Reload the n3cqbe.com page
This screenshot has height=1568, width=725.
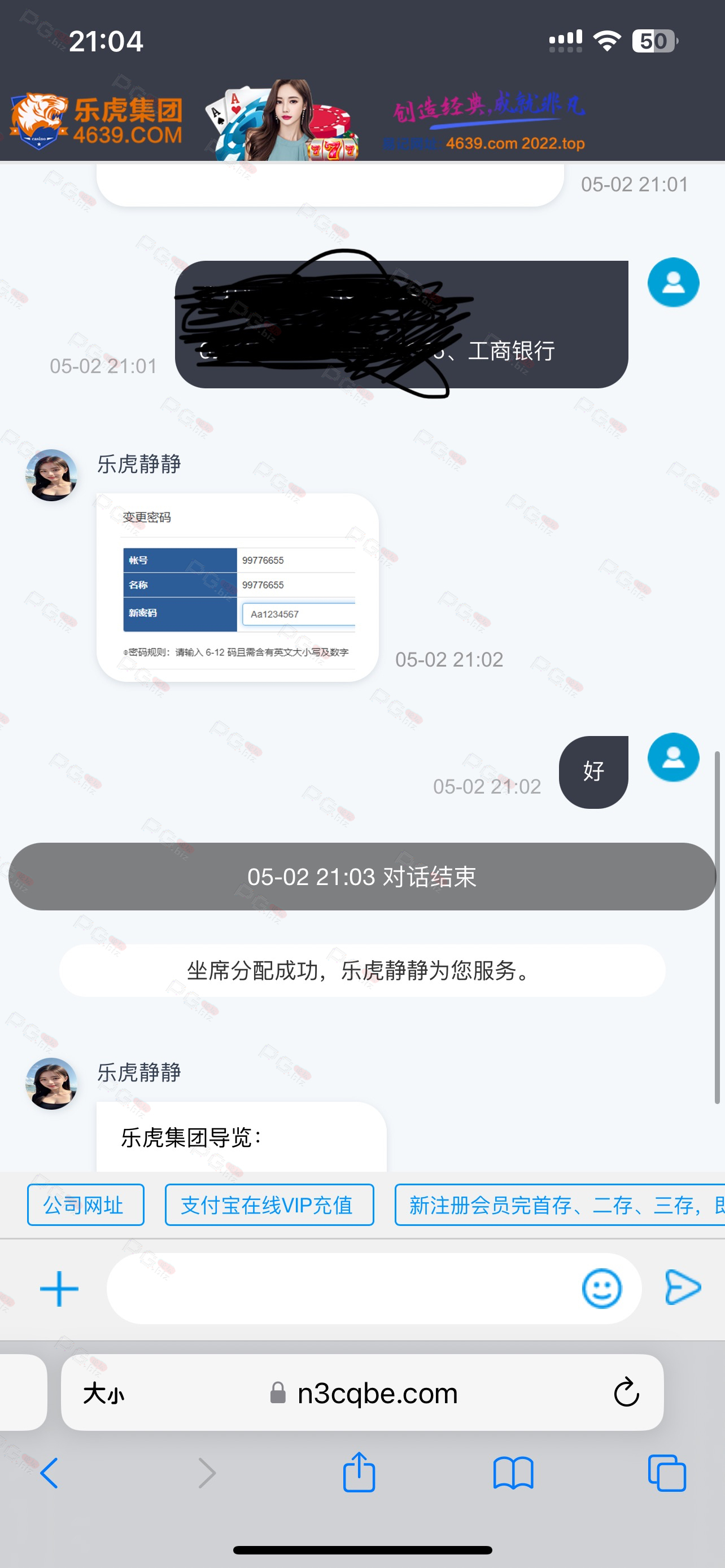pyautogui.click(x=626, y=1392)
